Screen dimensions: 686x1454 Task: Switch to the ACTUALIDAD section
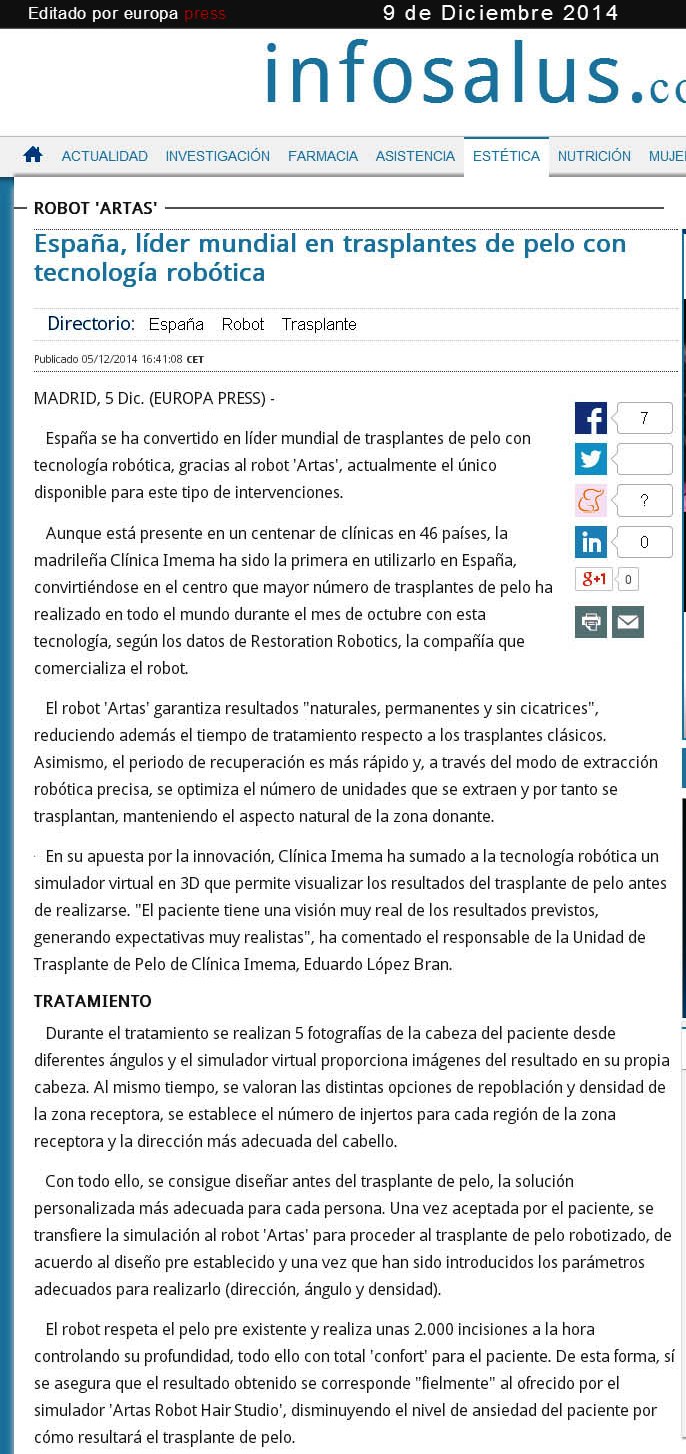tap(104, 156)
